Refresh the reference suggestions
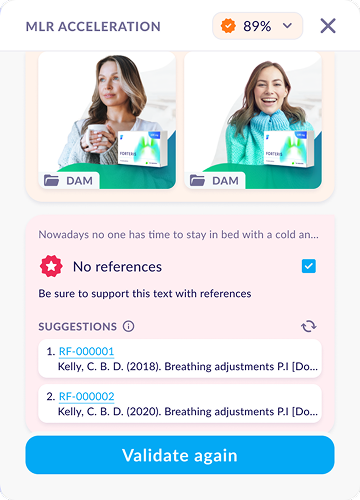The height and width of the screenshot is (500, 360). [309, 326]
